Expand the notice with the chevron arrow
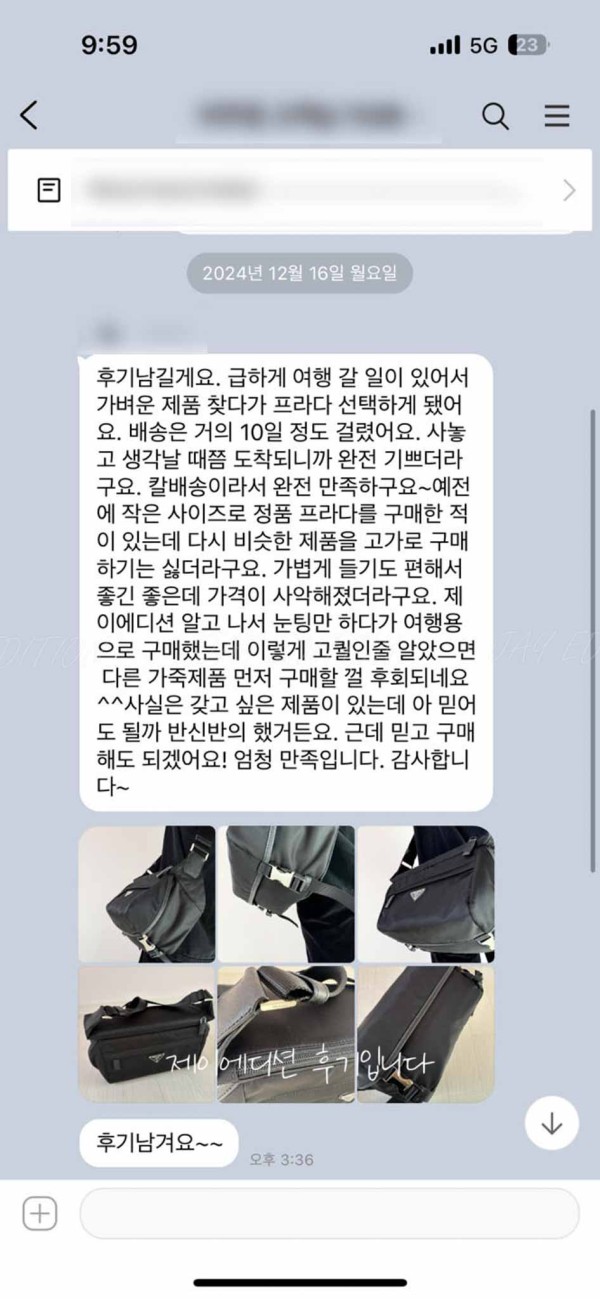 569,190
